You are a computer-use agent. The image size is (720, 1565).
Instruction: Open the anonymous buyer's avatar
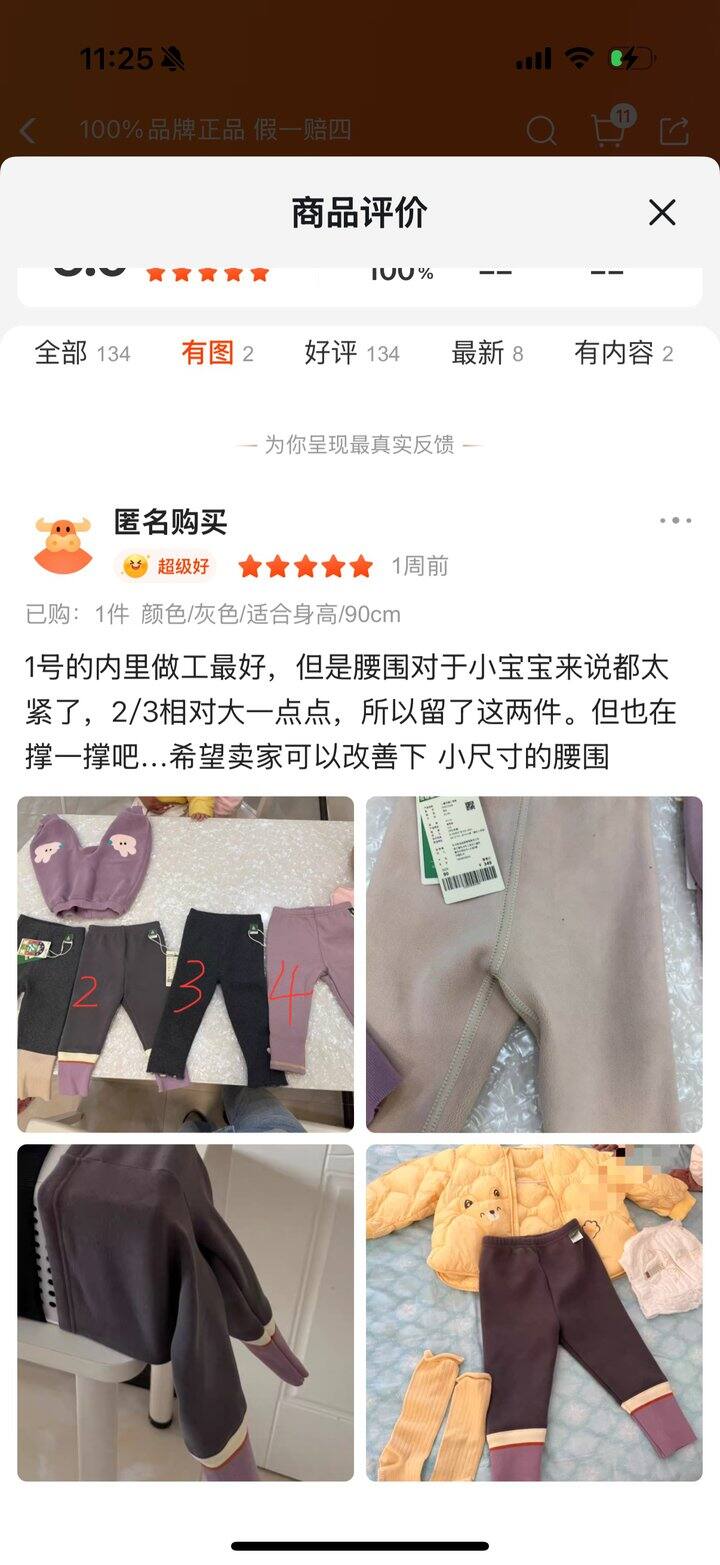click(63, 545)
